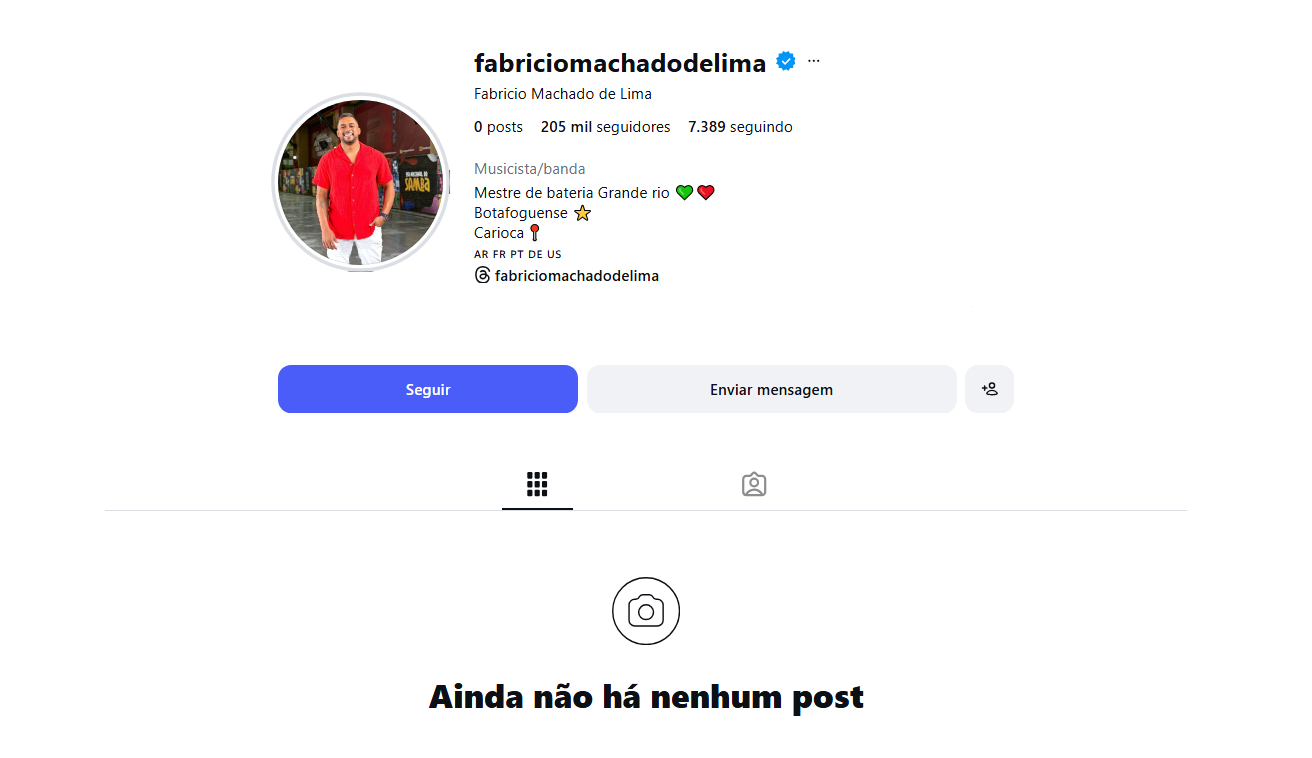View the profile picture

360,182
